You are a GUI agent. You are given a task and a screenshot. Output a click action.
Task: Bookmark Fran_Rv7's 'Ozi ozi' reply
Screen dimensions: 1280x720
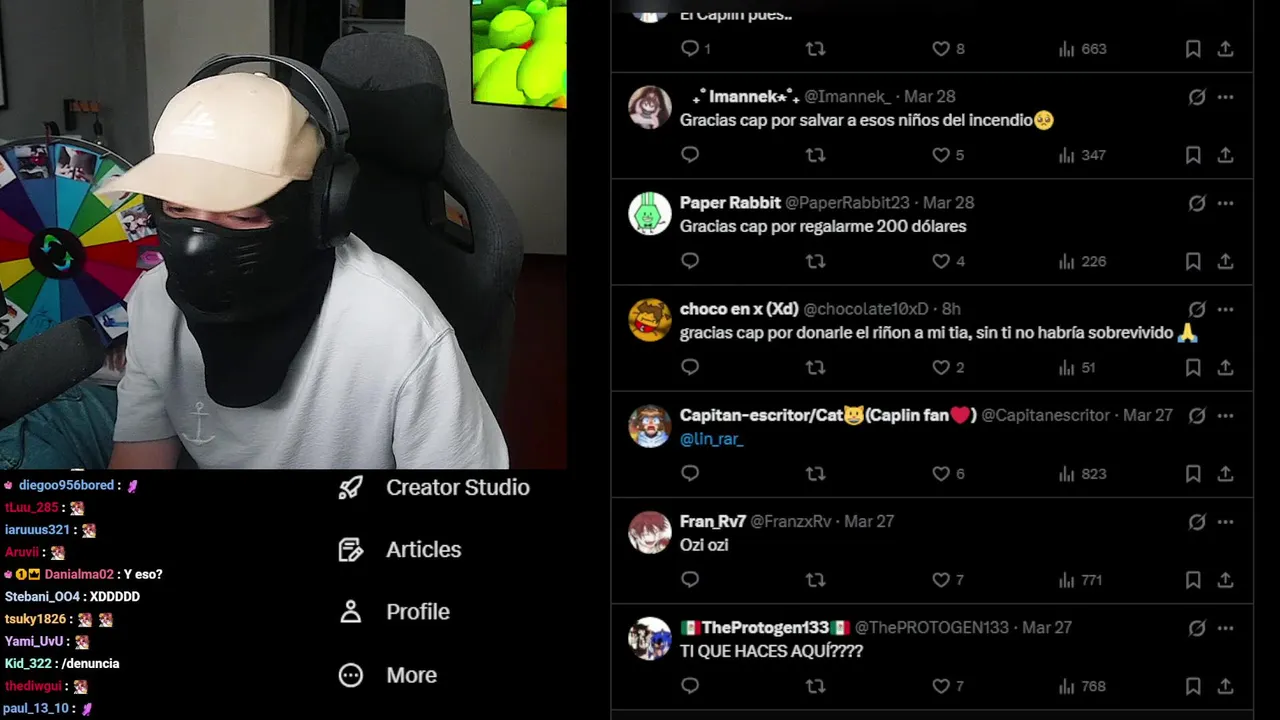[x=1193, y=580]
